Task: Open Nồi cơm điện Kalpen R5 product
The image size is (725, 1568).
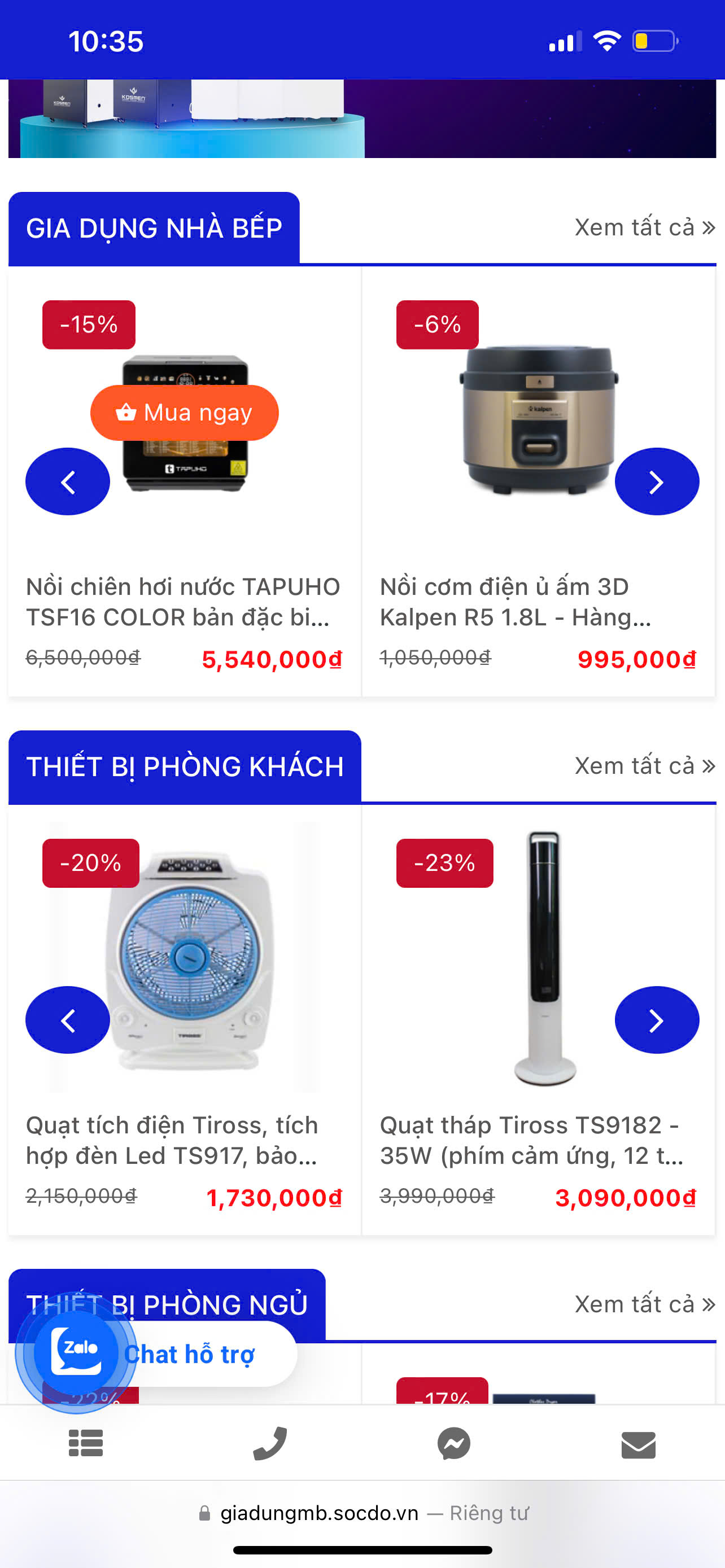Action: coord(515,601)
